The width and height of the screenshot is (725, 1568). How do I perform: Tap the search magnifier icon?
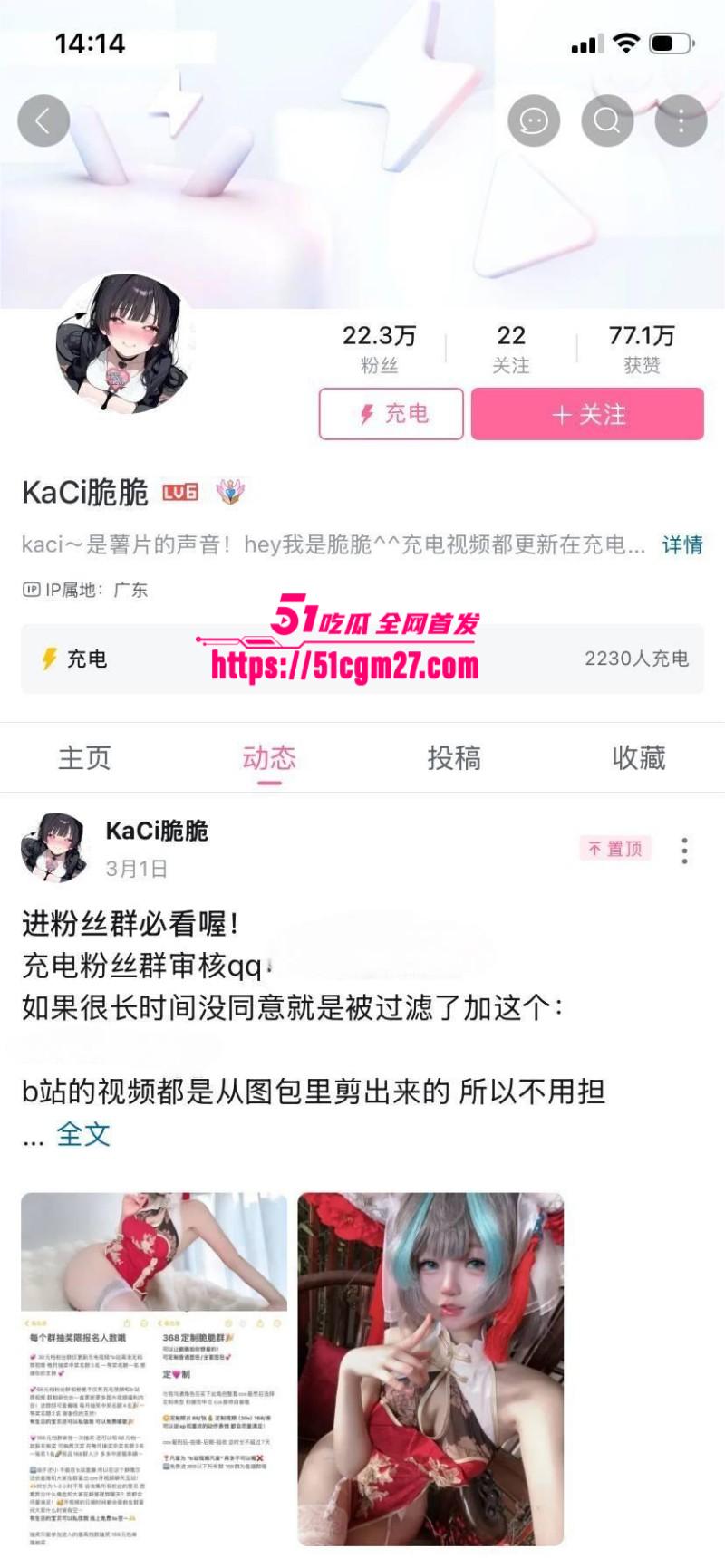(x=606, y=120)
